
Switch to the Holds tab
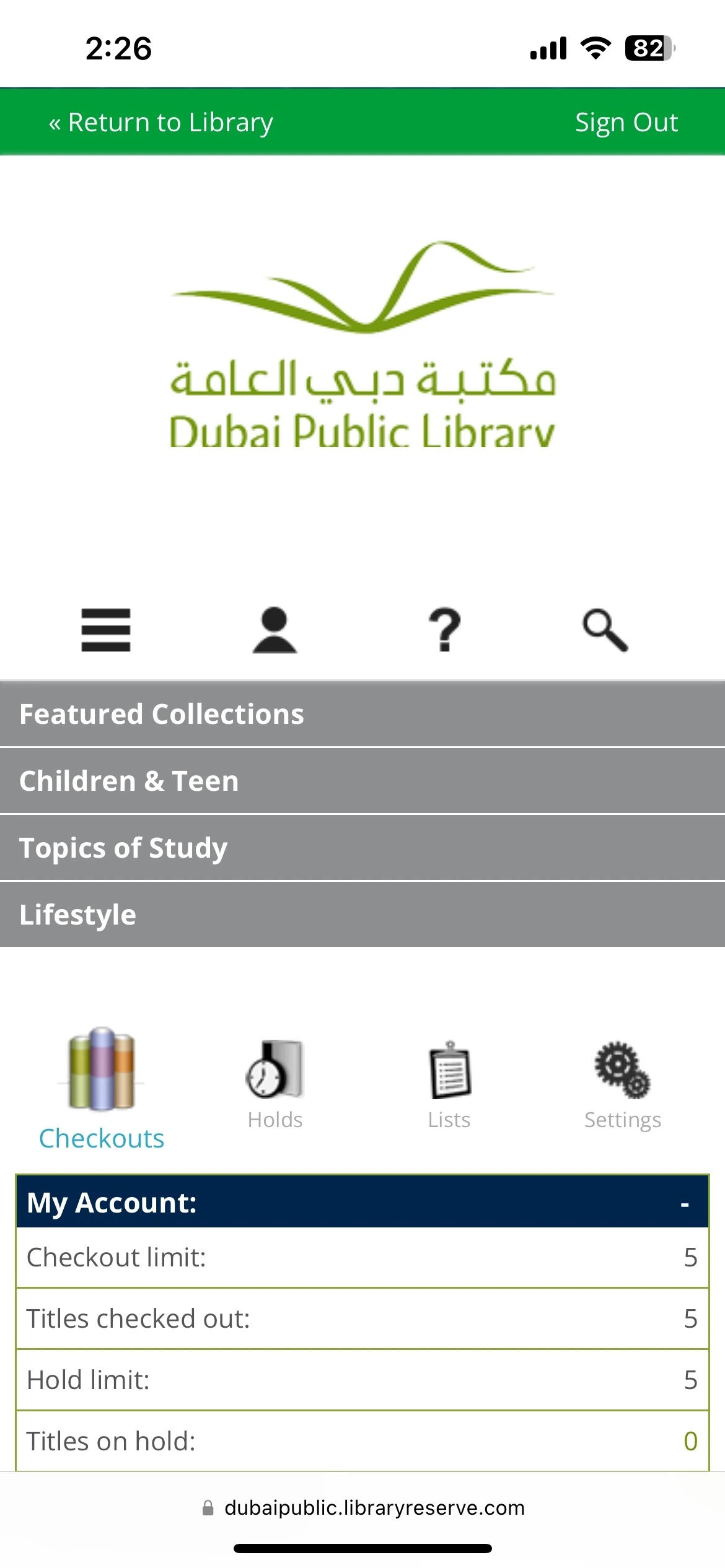[275, 1085]
